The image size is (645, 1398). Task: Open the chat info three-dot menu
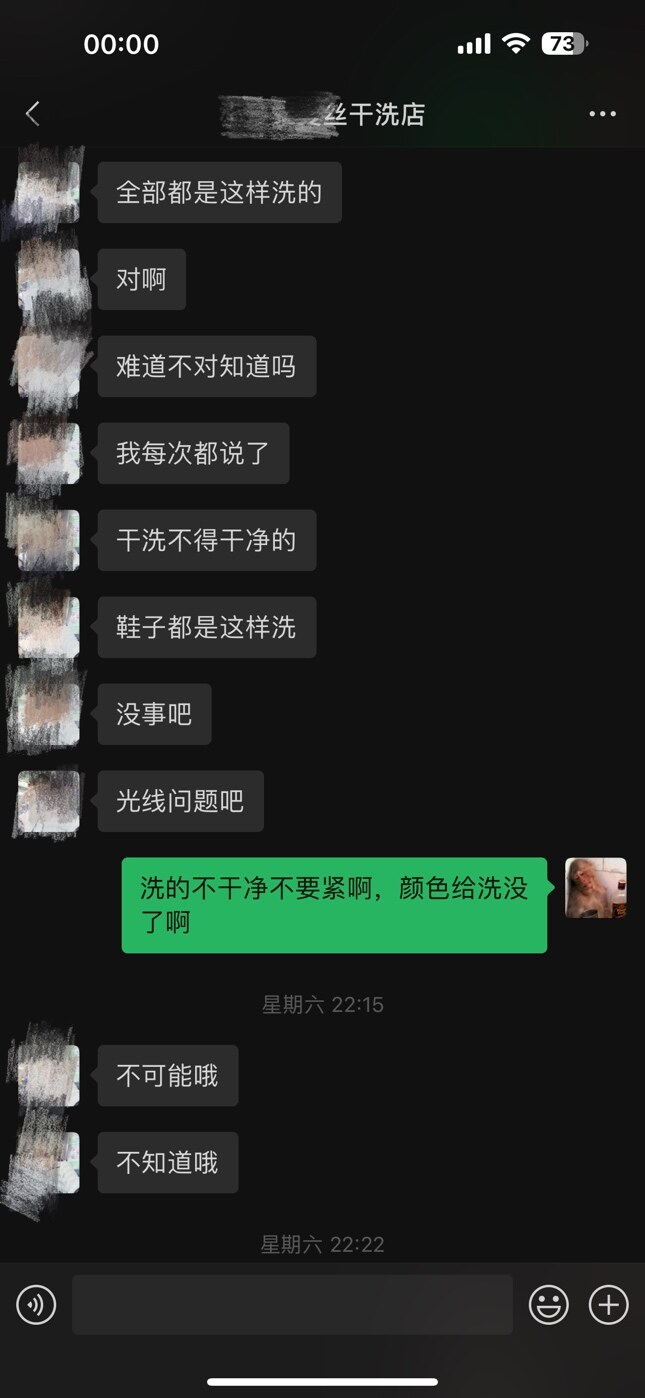tap(602, 114)
